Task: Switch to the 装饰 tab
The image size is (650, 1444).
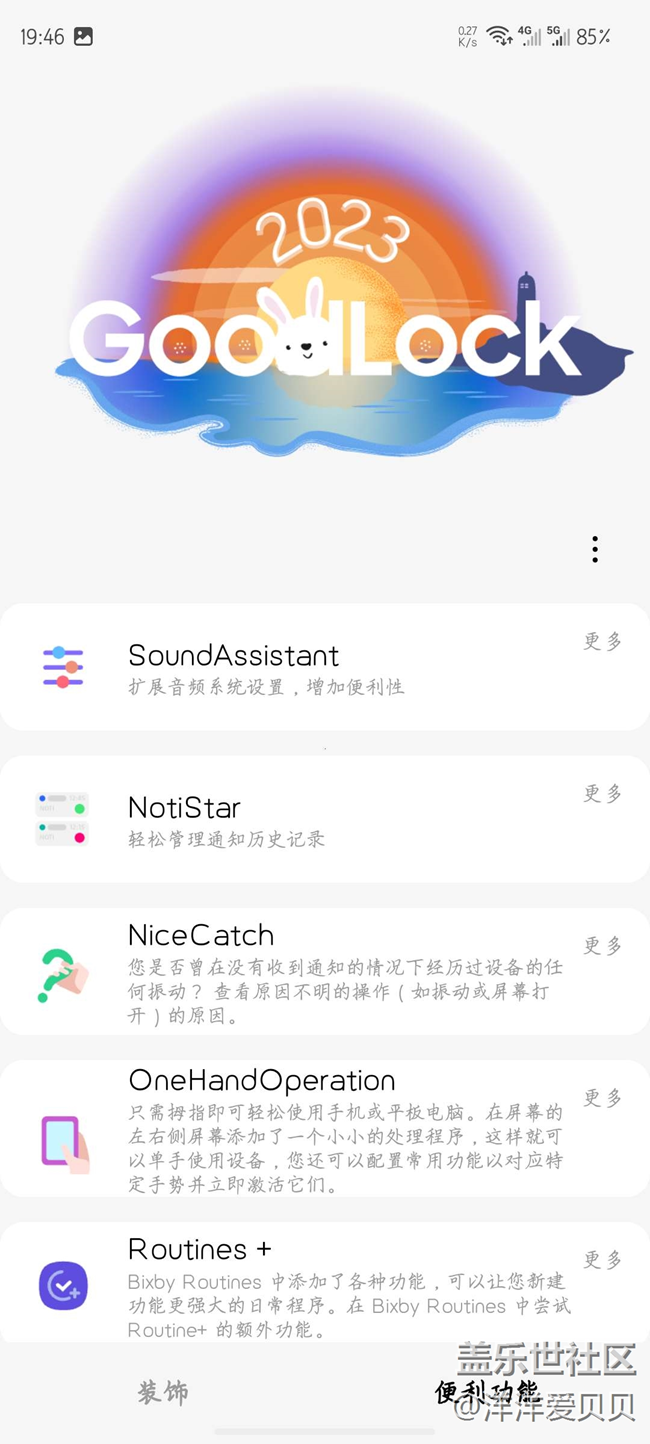Action: [x=163, y=1392]
